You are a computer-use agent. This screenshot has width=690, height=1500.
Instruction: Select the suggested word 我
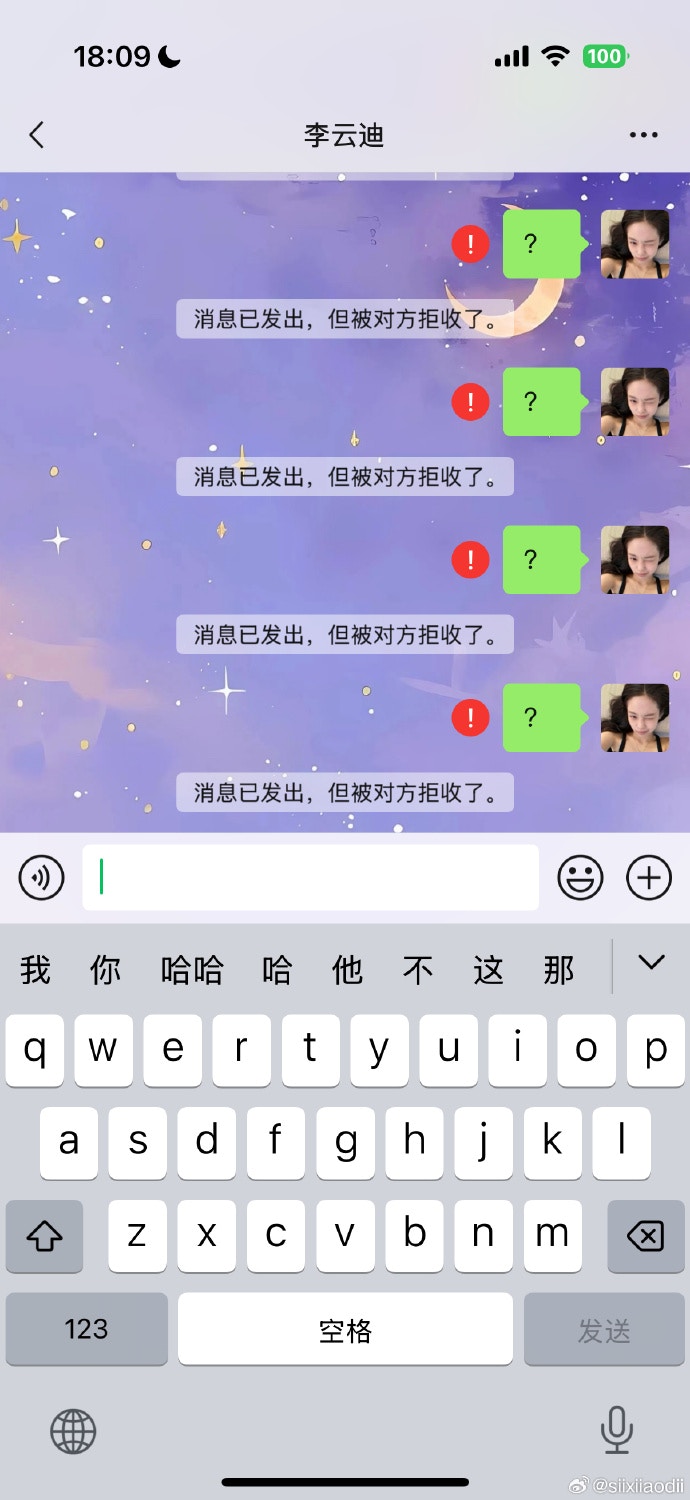pos(35,969)
